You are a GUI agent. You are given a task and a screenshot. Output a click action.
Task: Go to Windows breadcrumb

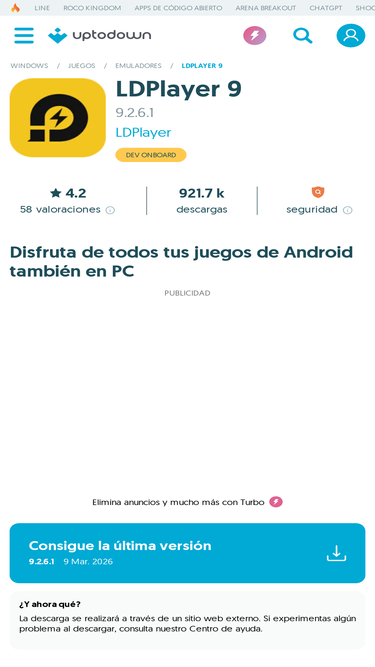(x=29, y=66)
